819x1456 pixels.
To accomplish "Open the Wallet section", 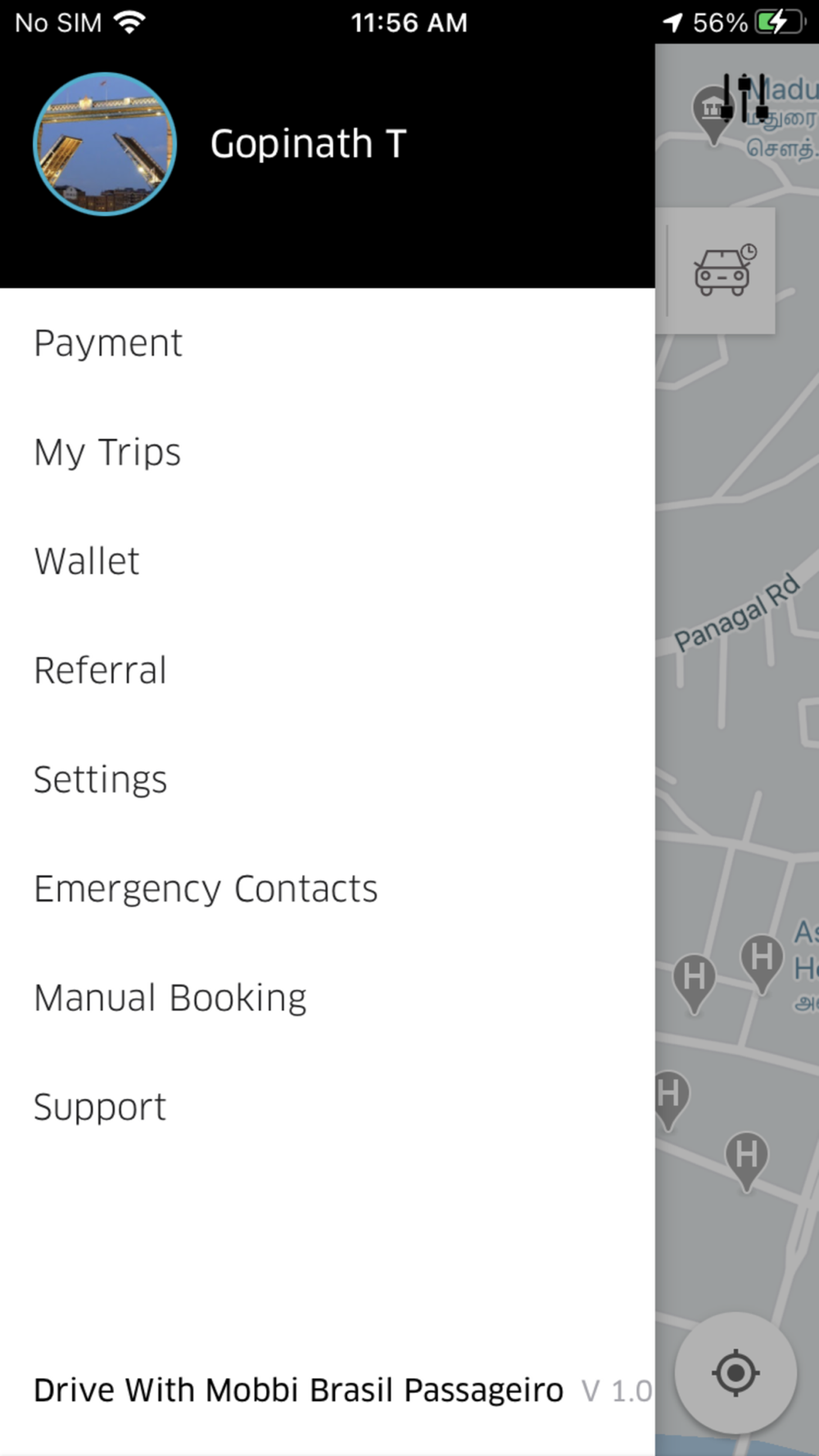I will coord(328,561).
